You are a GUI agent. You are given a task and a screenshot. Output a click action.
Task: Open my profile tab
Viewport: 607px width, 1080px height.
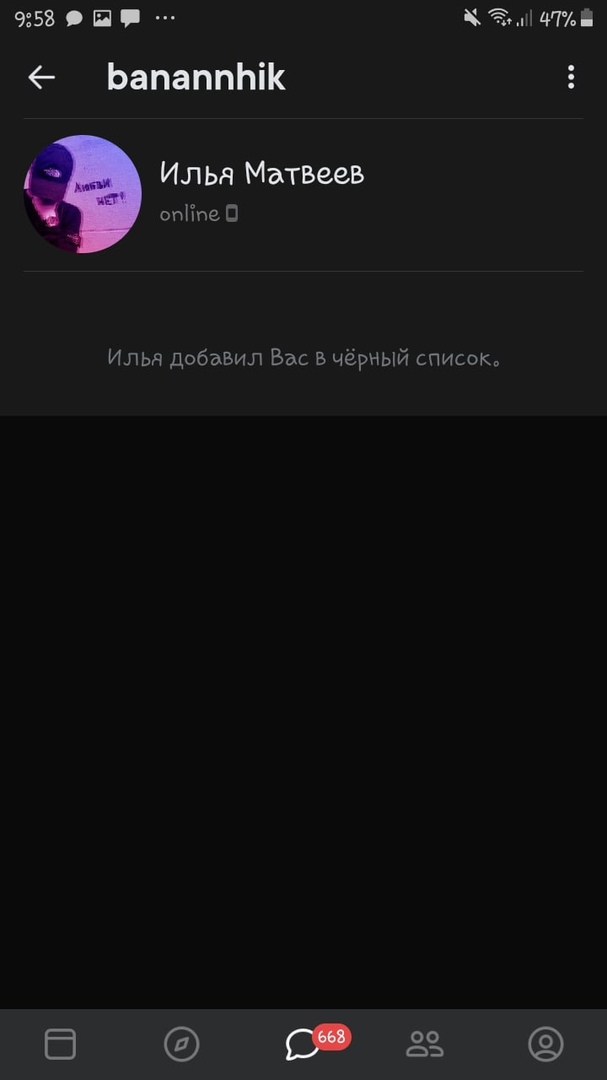coord(546,1044)
